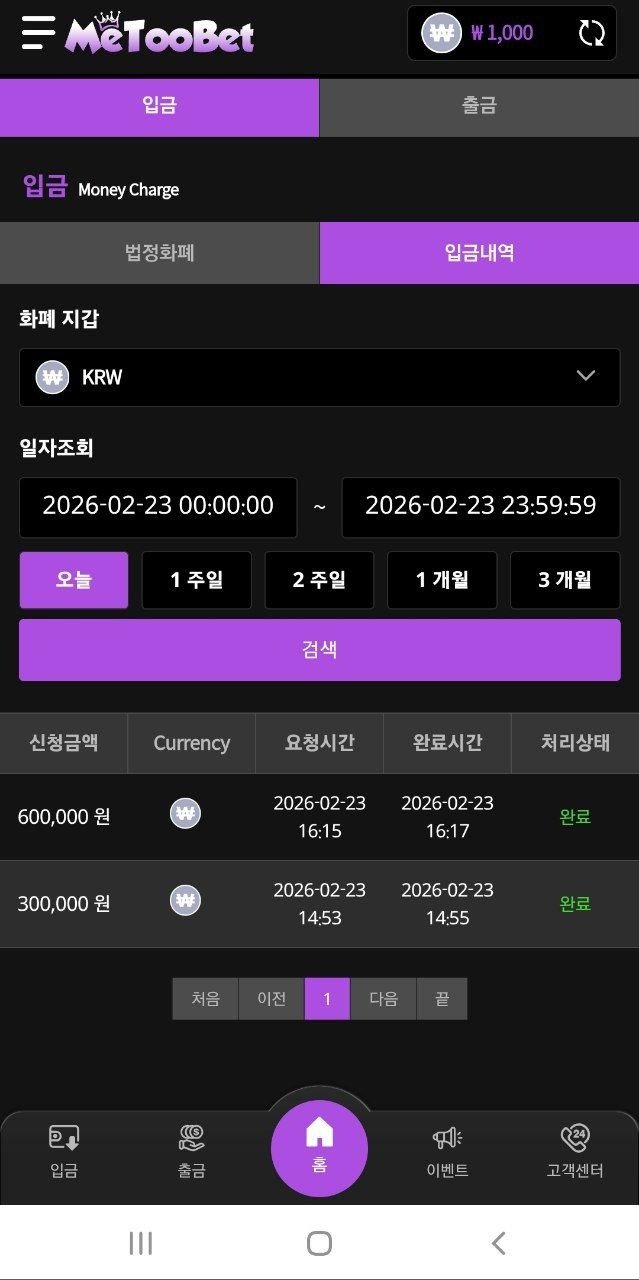Tap the 검색 search button

pyautogui.click(x=319, y=650)
